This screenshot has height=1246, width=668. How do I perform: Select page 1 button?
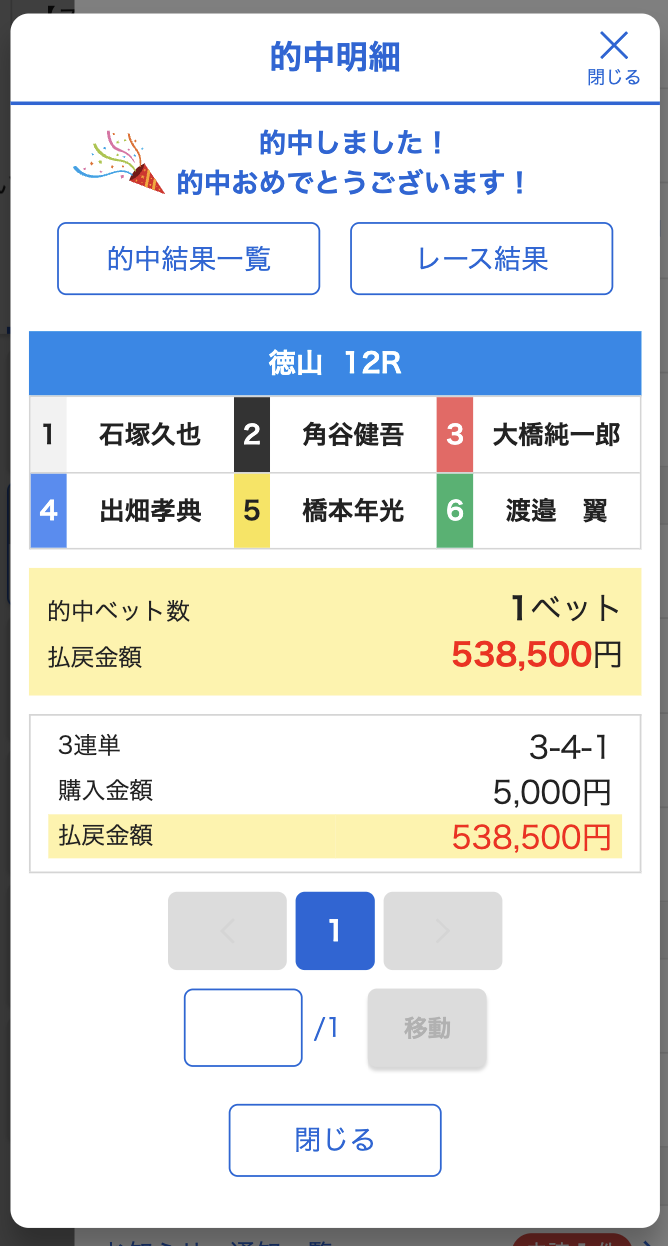point(335,931)
